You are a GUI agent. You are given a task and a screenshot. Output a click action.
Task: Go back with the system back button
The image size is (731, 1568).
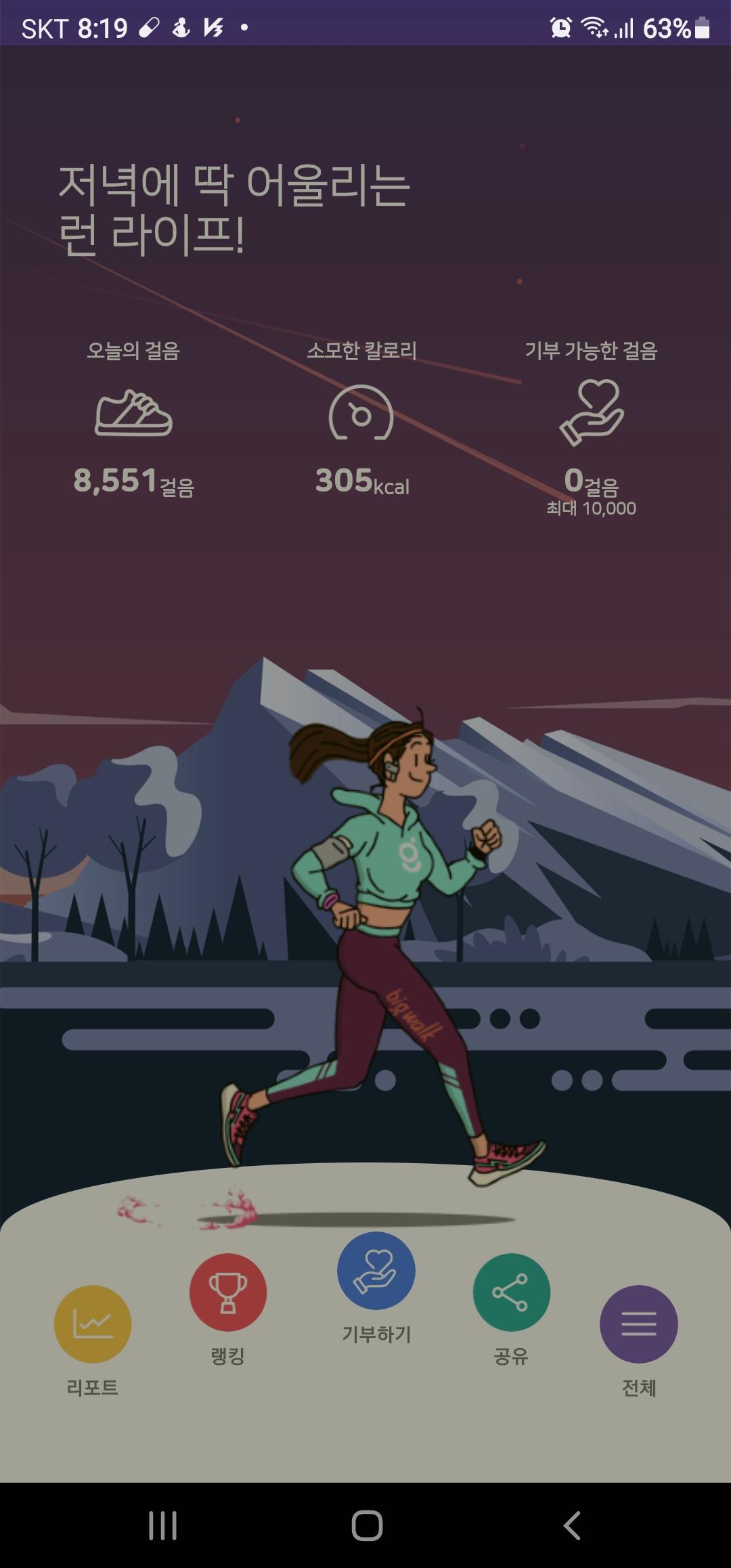tap(572, 1525)
